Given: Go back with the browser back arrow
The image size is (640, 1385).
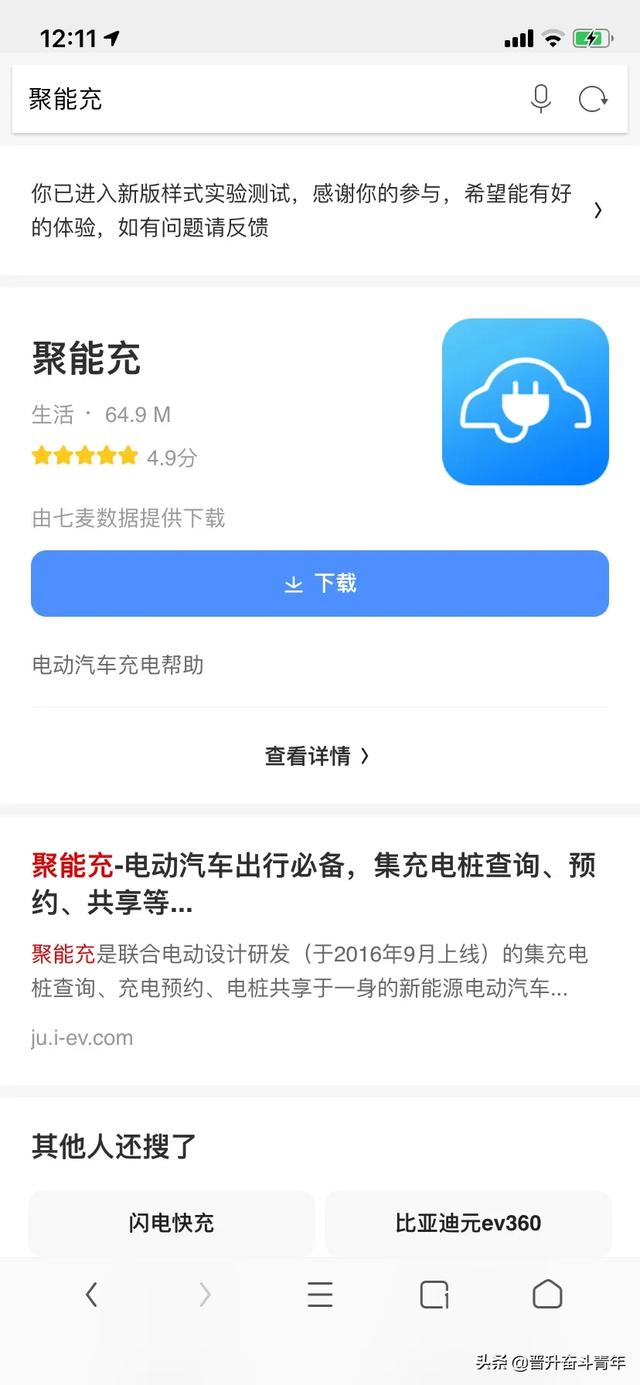Looking at the screenshot, I should tap(92, 1294).
